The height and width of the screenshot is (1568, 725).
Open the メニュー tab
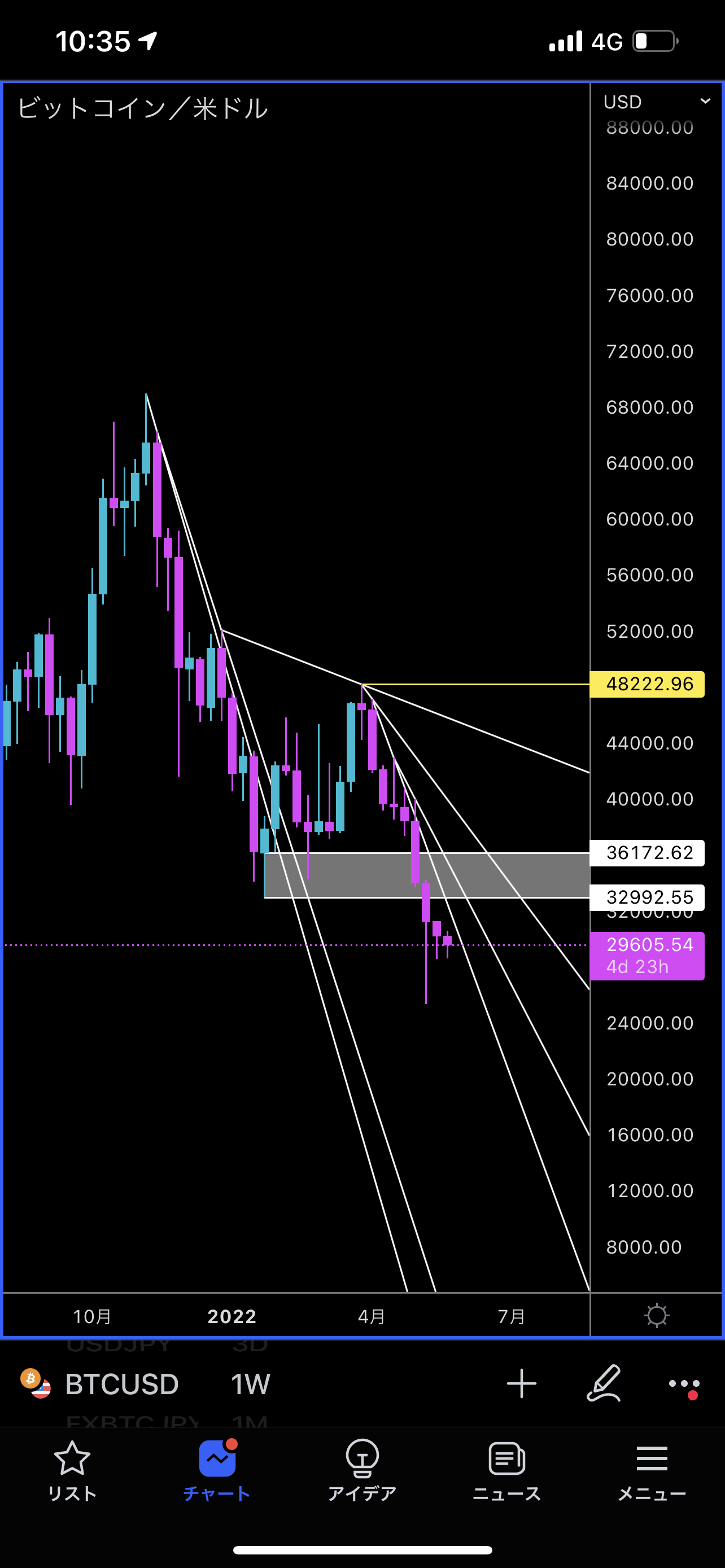point(652,1470)
